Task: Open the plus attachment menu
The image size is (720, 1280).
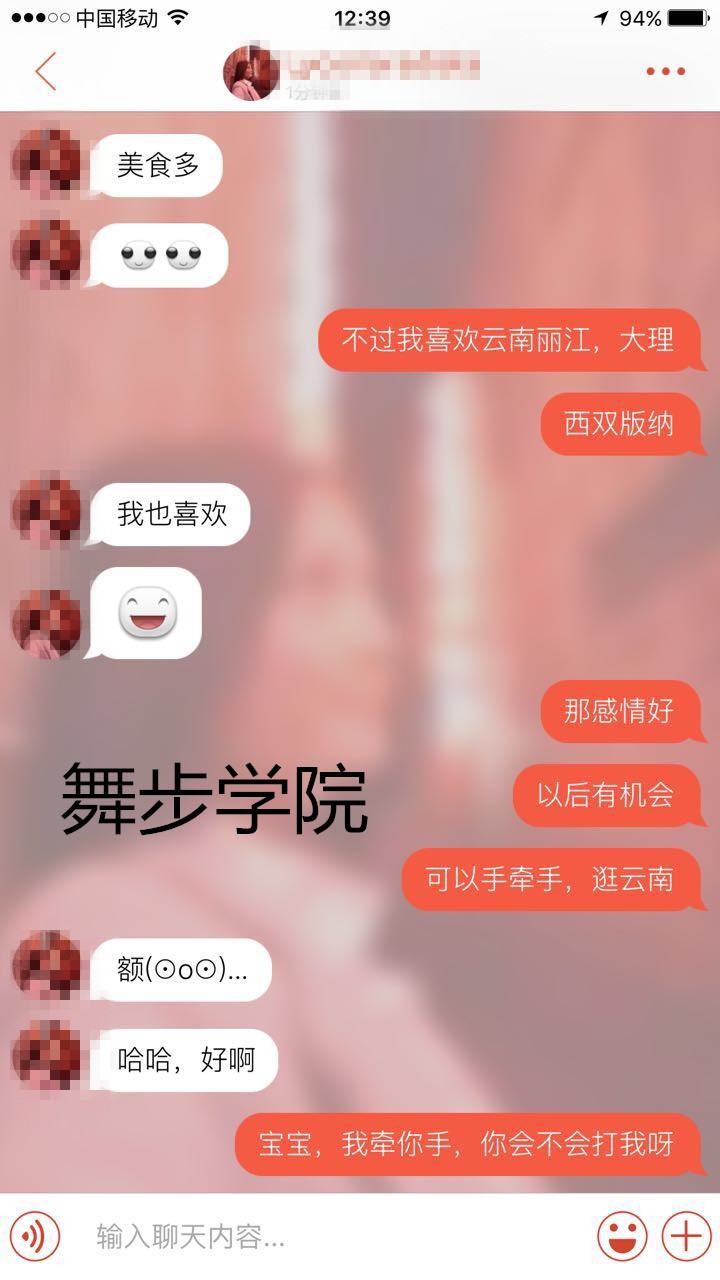Action: [x=686, y=1237]
